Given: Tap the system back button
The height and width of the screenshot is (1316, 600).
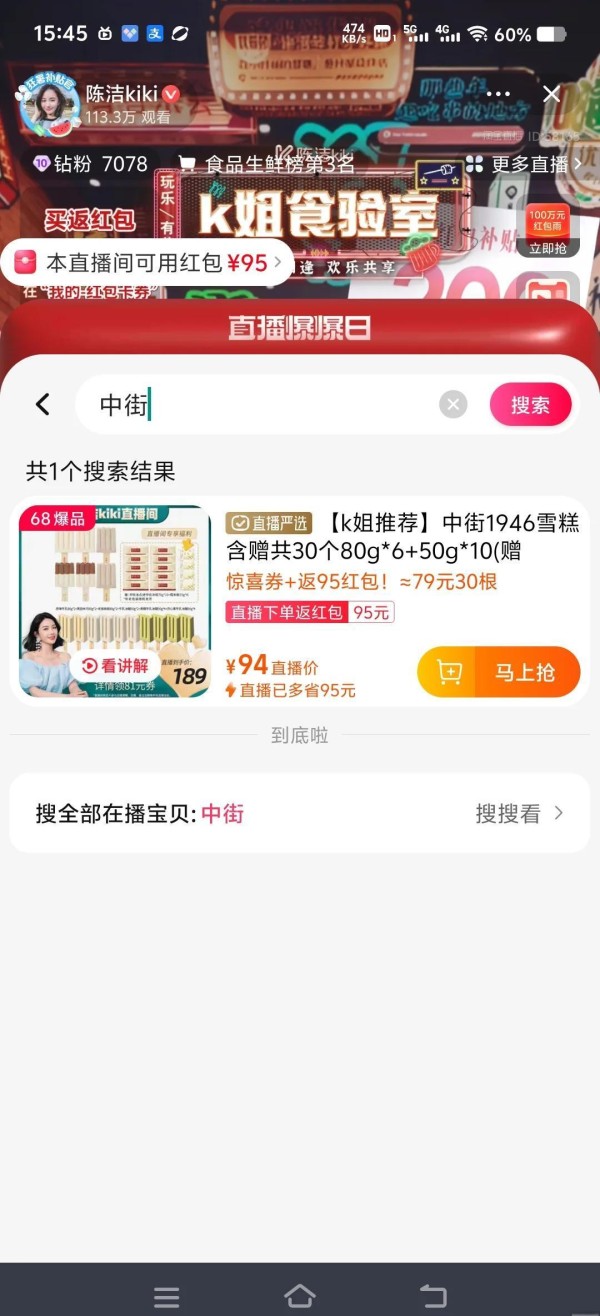Looking at the screenshot, I should 433,1296.
